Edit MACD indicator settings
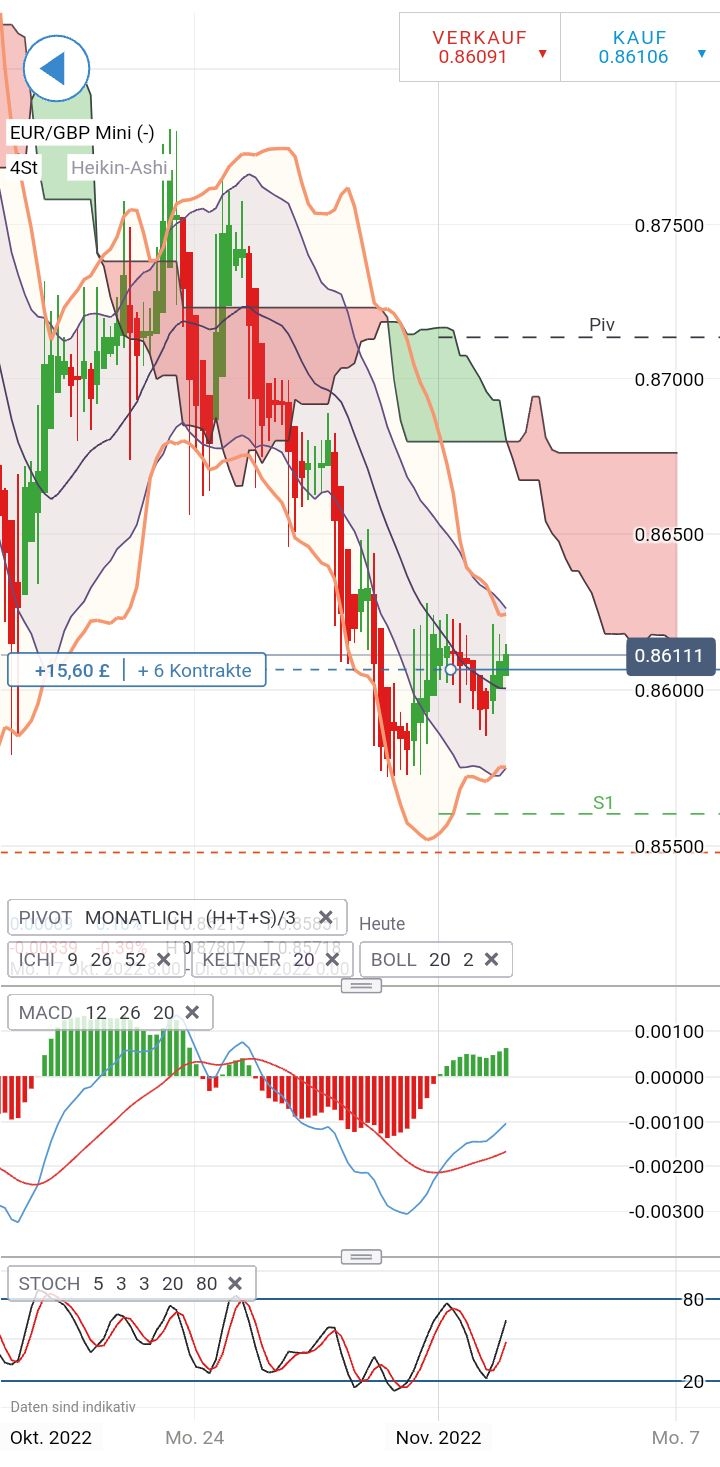The image size is (720, 1467). tap(90, 1013)
